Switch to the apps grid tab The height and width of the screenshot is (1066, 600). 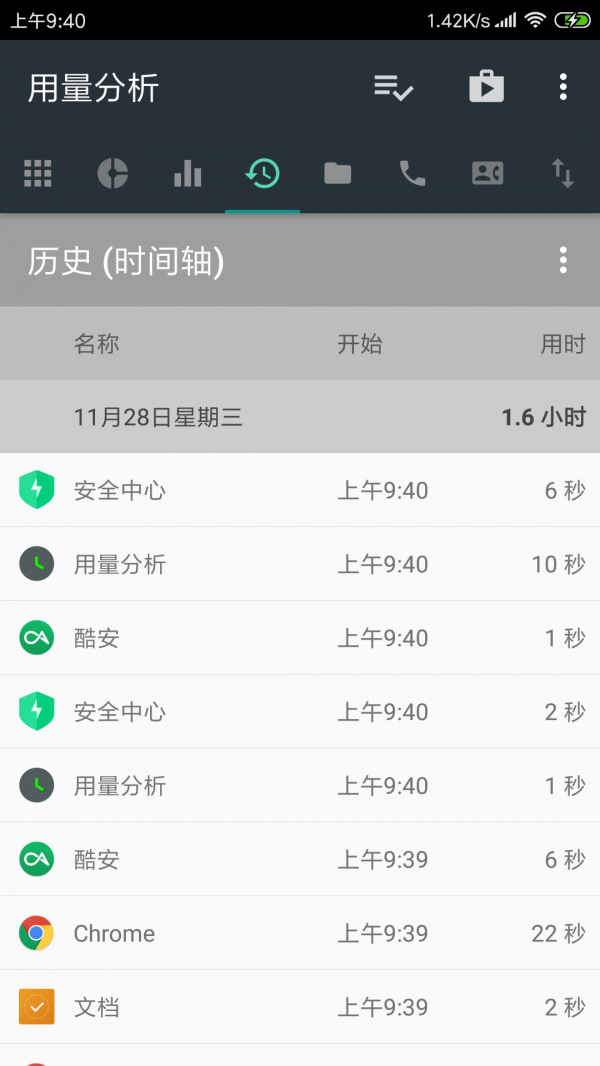pyautogui.click(x=37, y=173)
